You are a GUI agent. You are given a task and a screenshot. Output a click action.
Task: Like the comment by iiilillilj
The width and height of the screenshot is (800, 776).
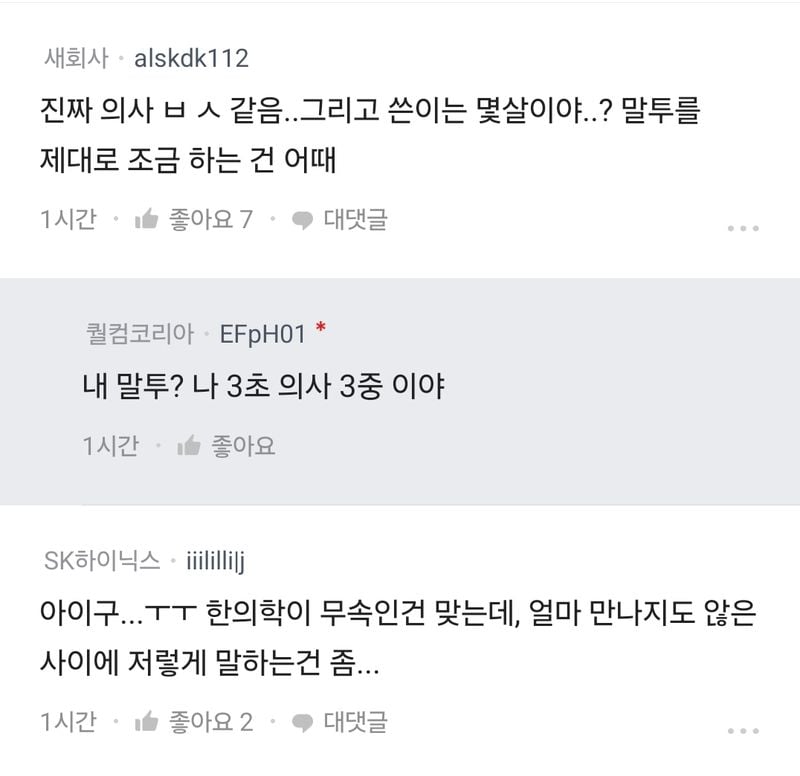coord(193,721)
